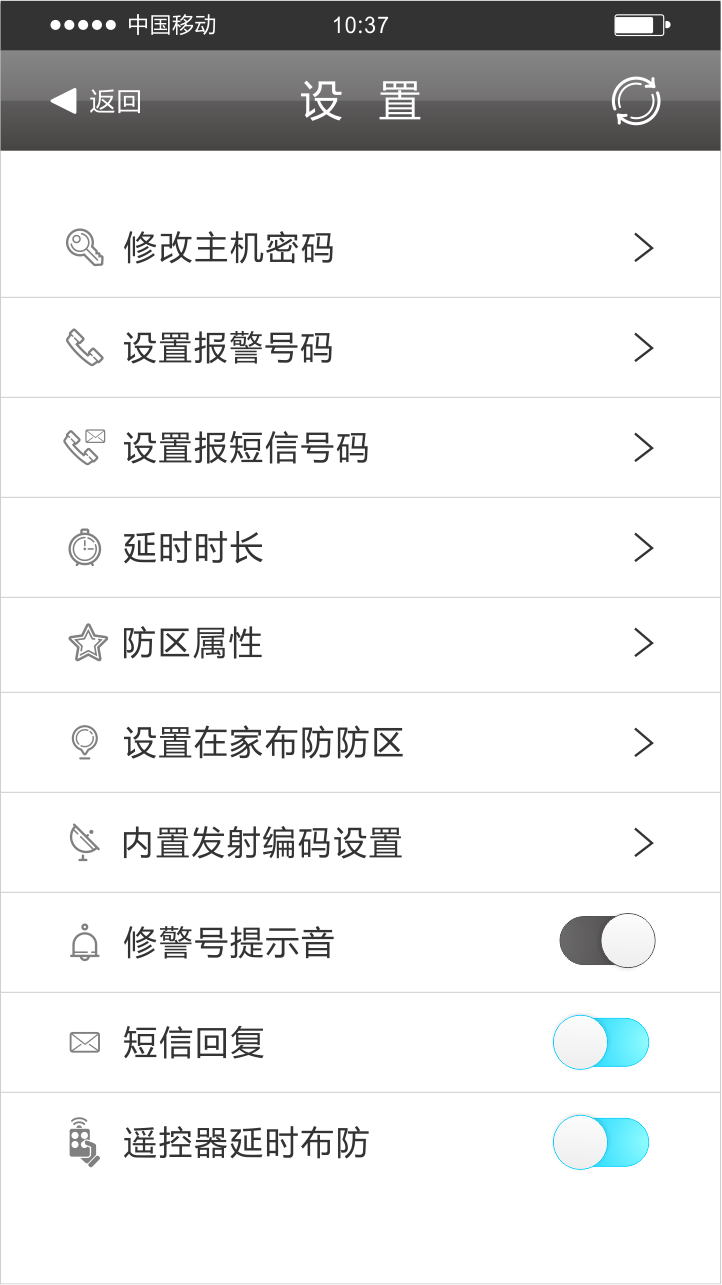Click the remote control icon for 遥控器延时布防
This screenshot has width=722, height=1285.
tap(85, 1141)
